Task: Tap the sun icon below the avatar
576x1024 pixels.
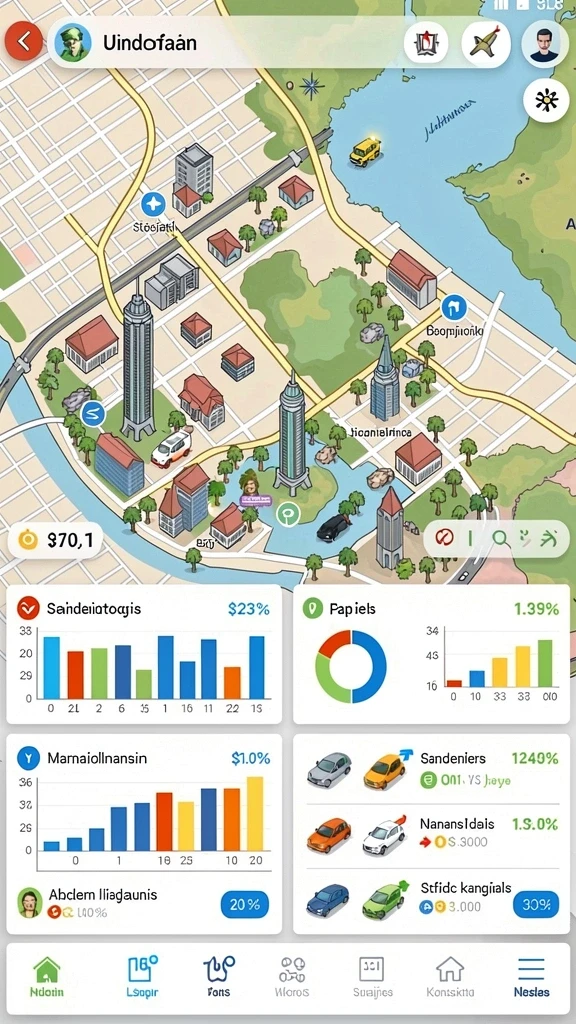Action: click(x=546, y=100)
